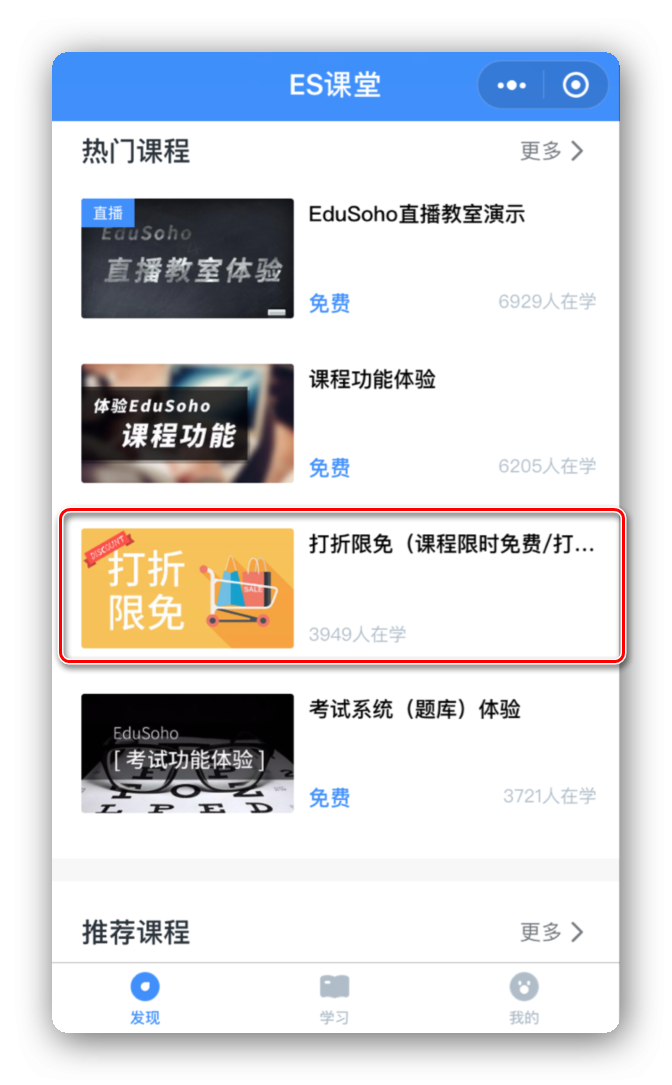Open the 打折限免 course card
The width and height of the screenshot is (672, 1085).
[x=338, y=587]
